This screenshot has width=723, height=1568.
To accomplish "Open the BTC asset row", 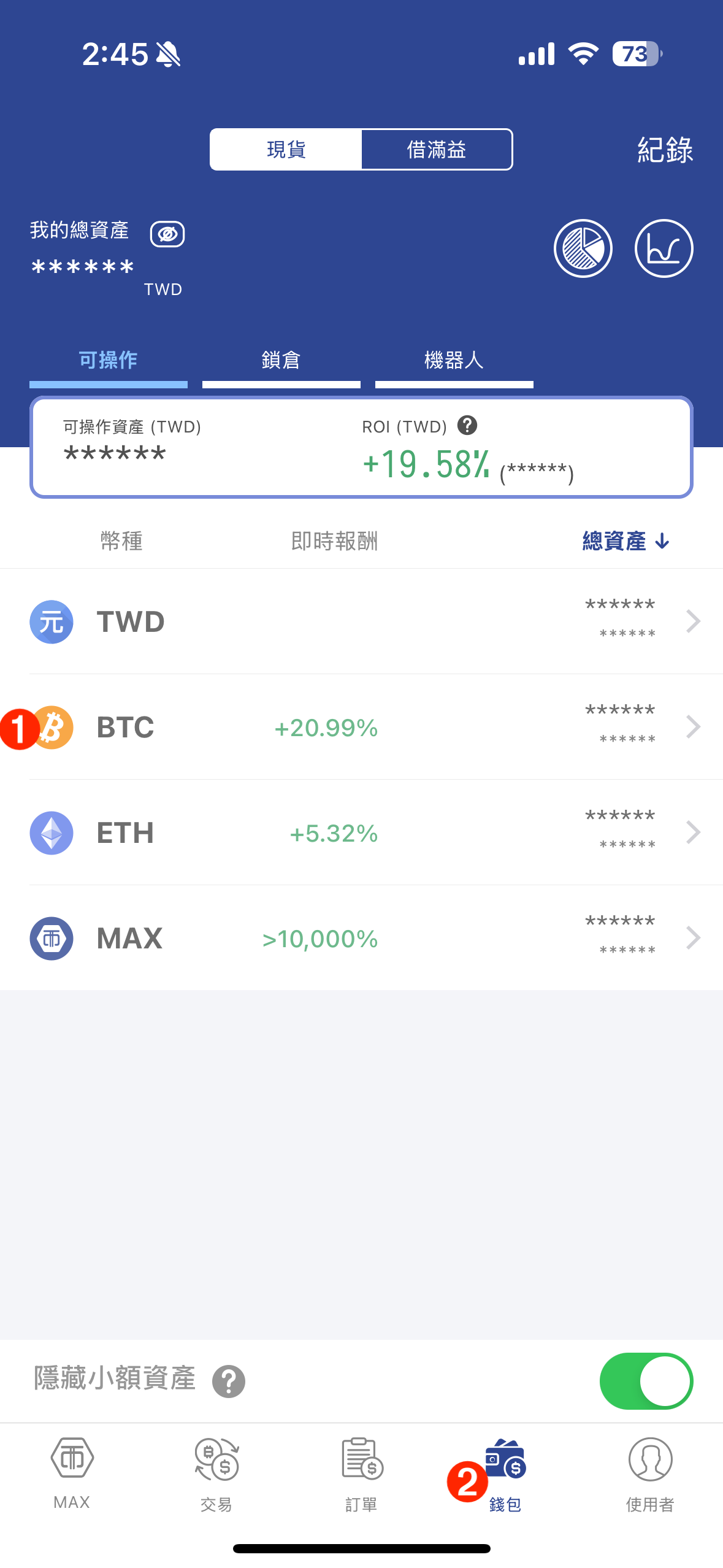I will pos(361,727).
